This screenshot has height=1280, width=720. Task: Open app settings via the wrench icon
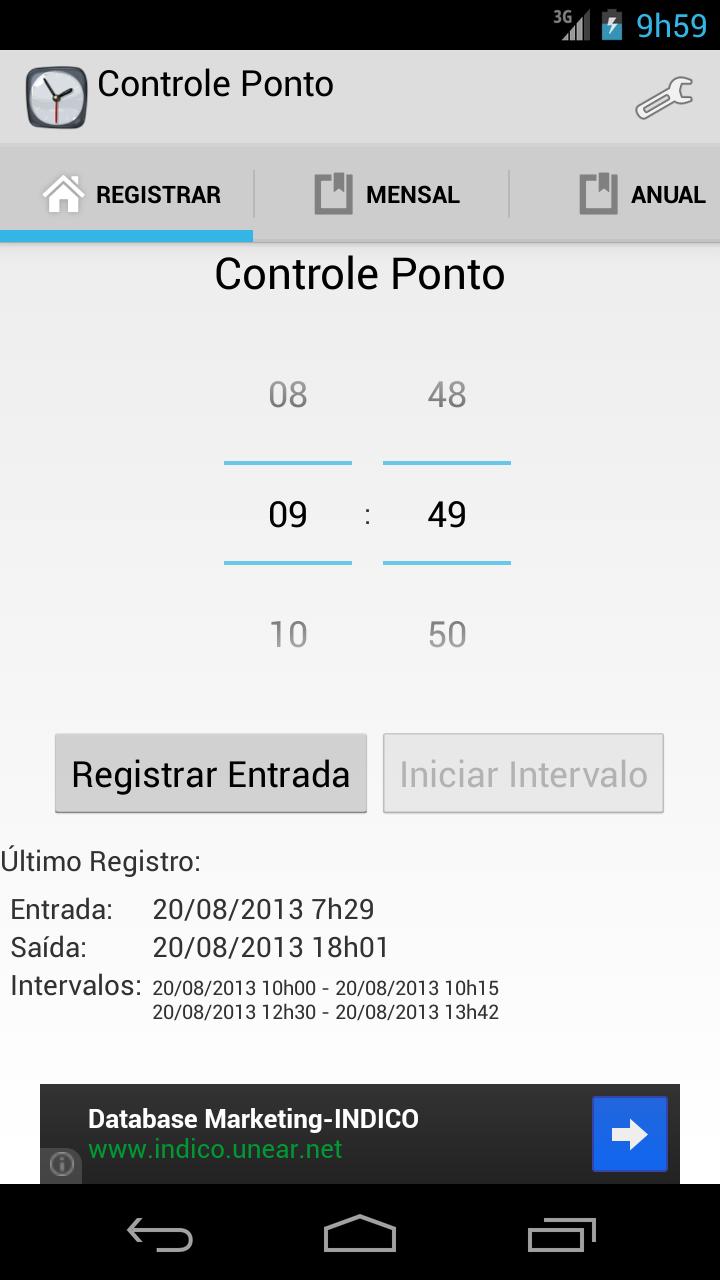coord(664,97)
